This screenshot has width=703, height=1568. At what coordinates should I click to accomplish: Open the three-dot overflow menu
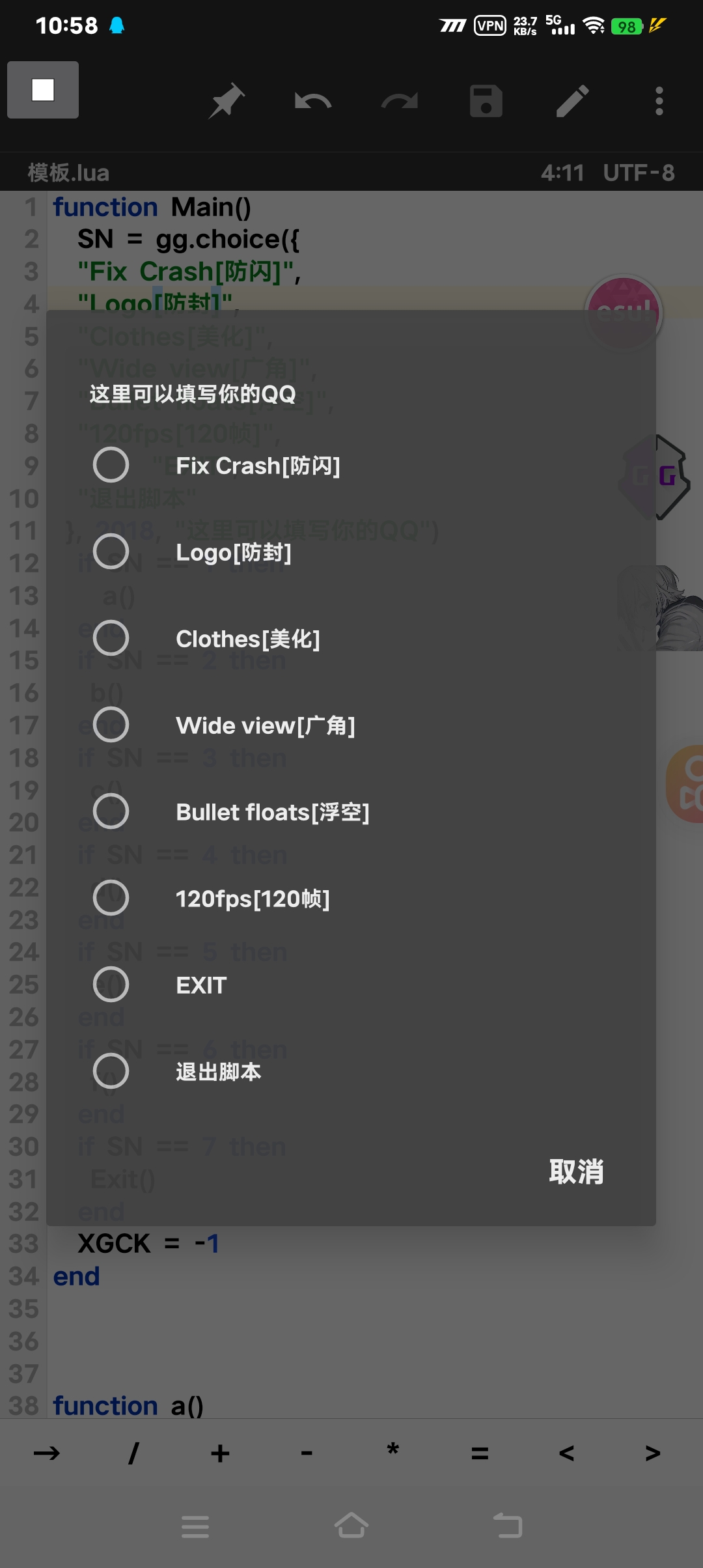coord(659,101)
